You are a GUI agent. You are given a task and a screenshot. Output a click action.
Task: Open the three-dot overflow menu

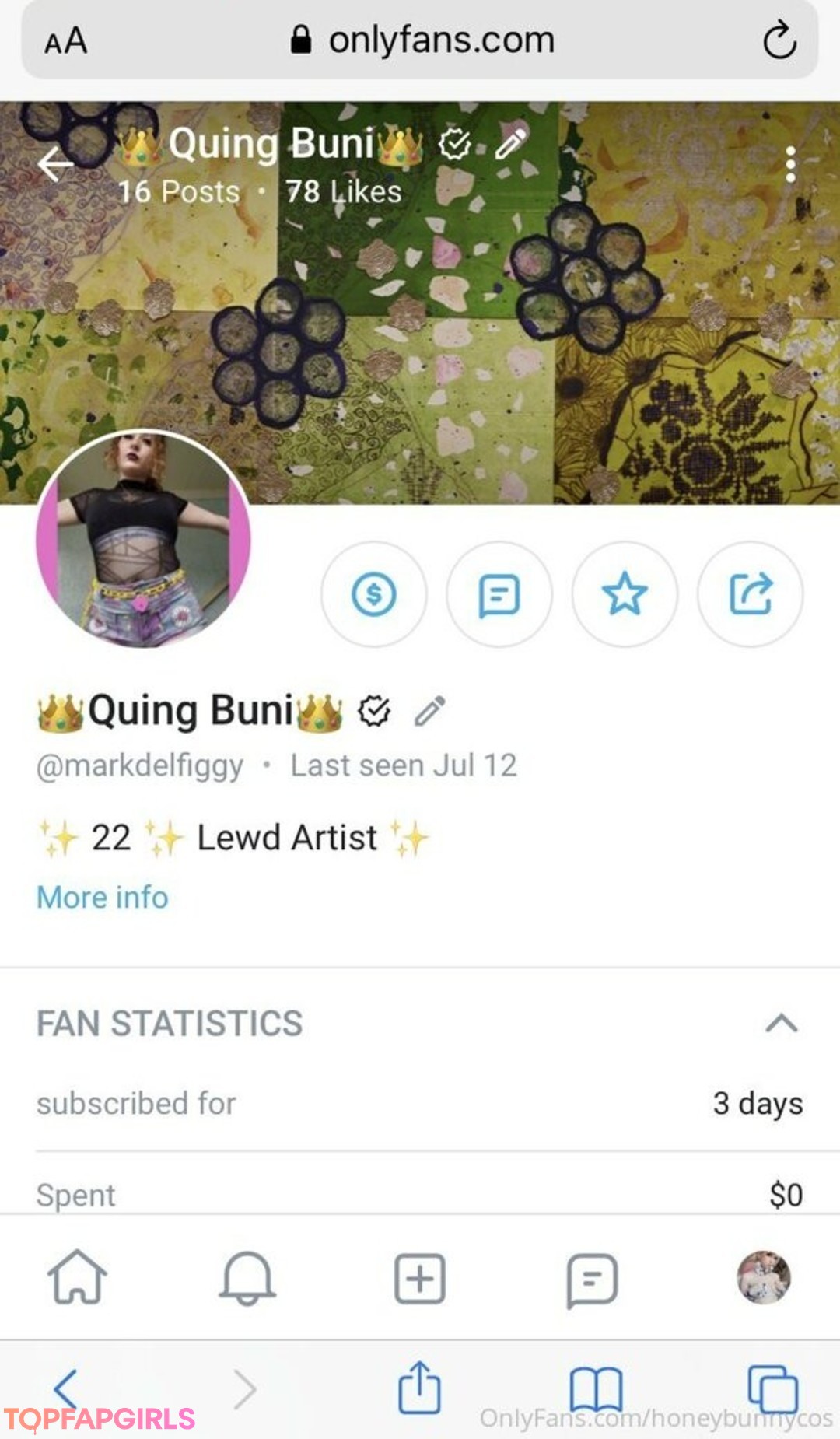[x=790, y=165]
